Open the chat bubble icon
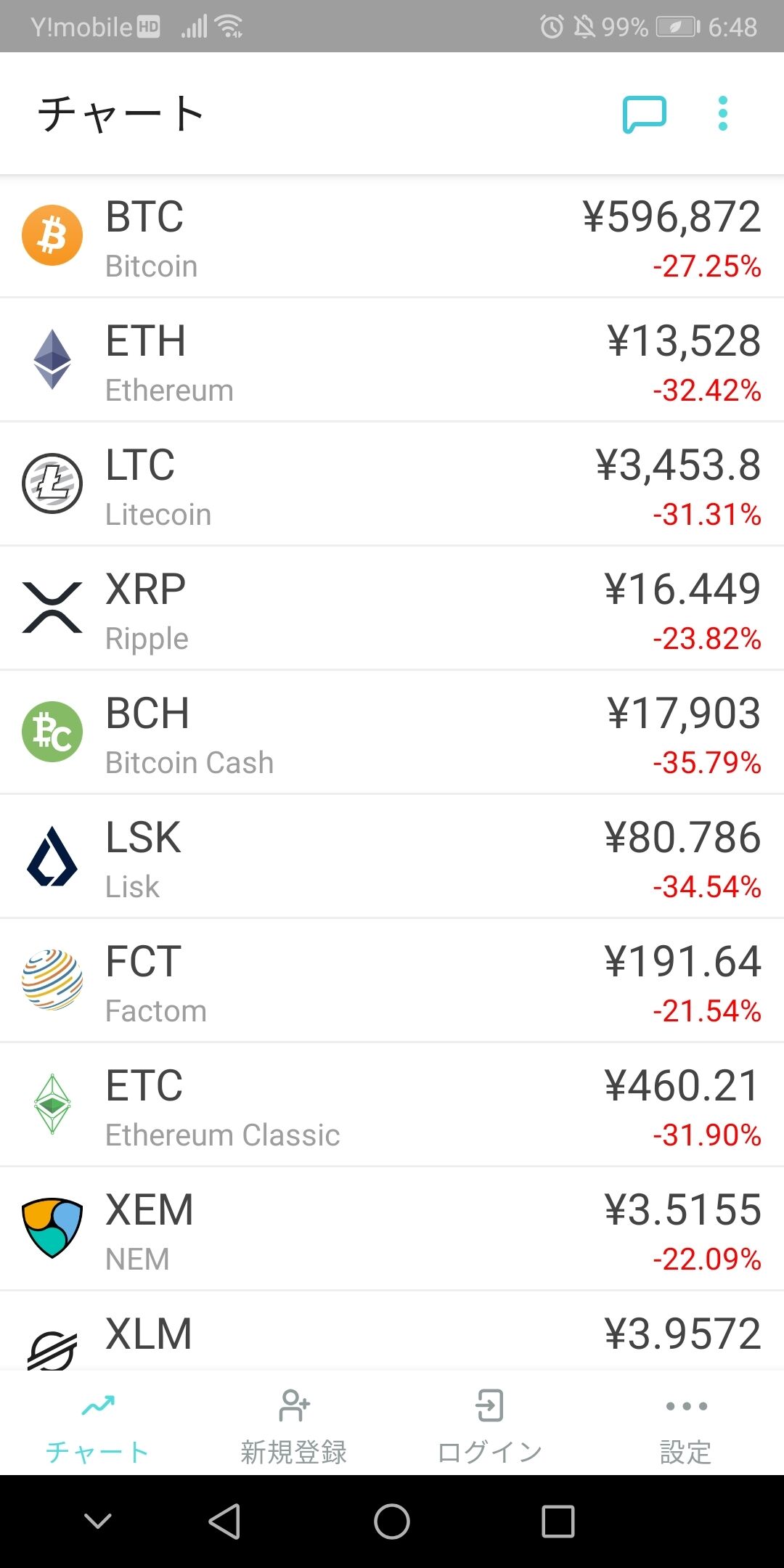Image resolution: width=784 pixels, height=1568 pixels. coord(644,114)
